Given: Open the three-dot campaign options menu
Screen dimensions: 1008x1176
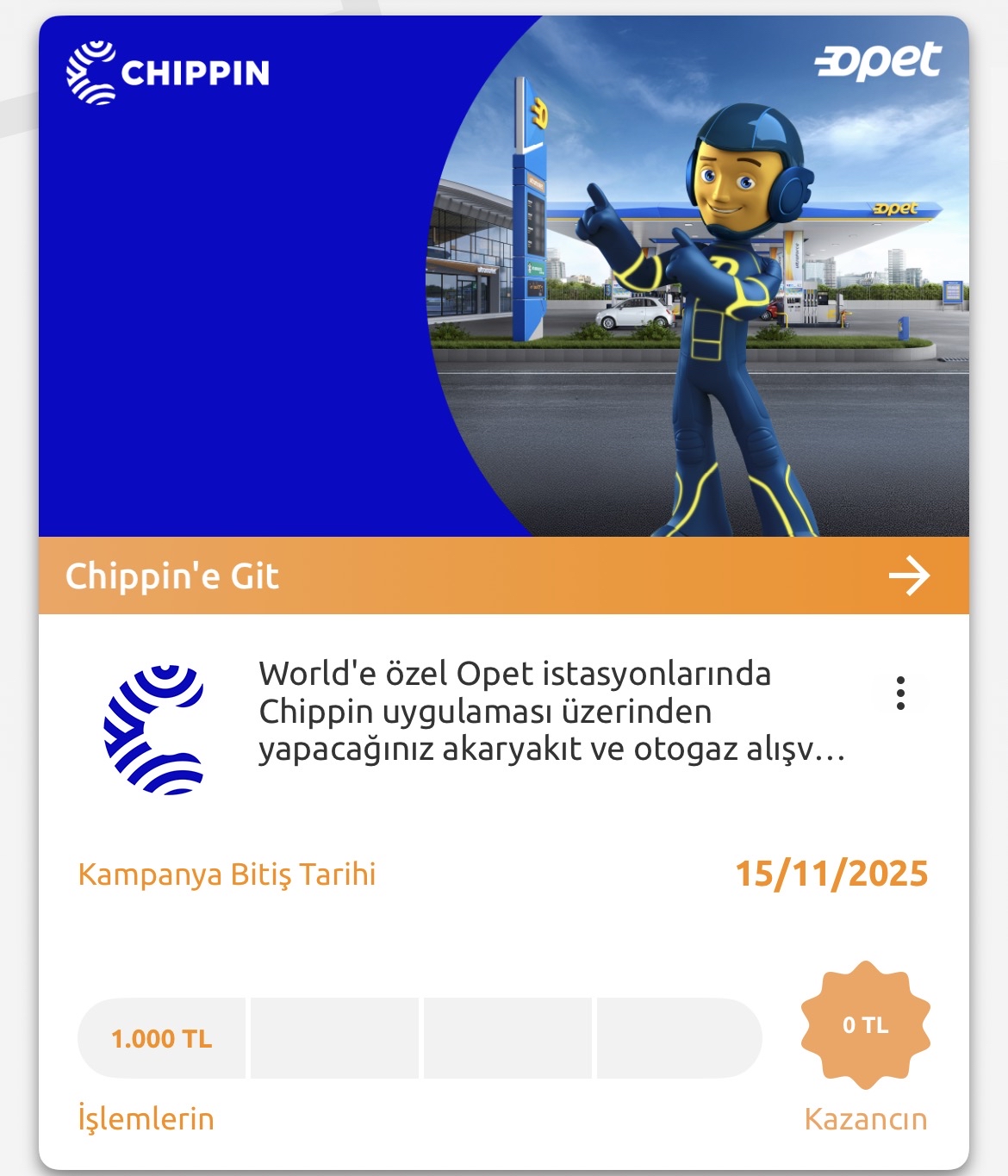Looking at the screenshot, I should [900, 694].
